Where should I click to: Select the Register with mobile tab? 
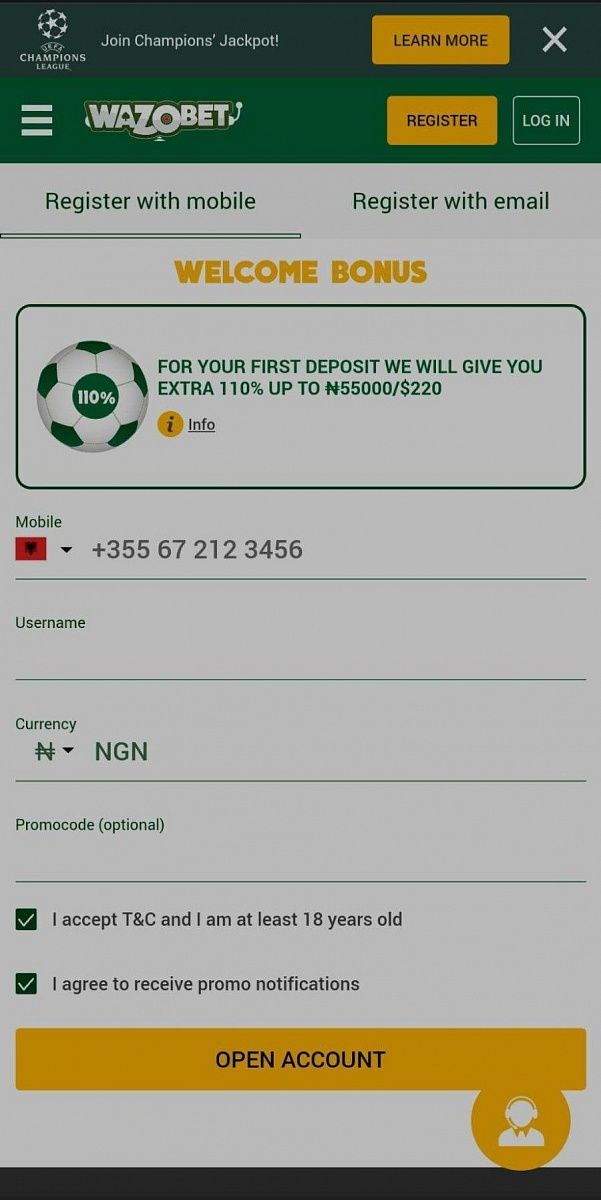point(150,201)
